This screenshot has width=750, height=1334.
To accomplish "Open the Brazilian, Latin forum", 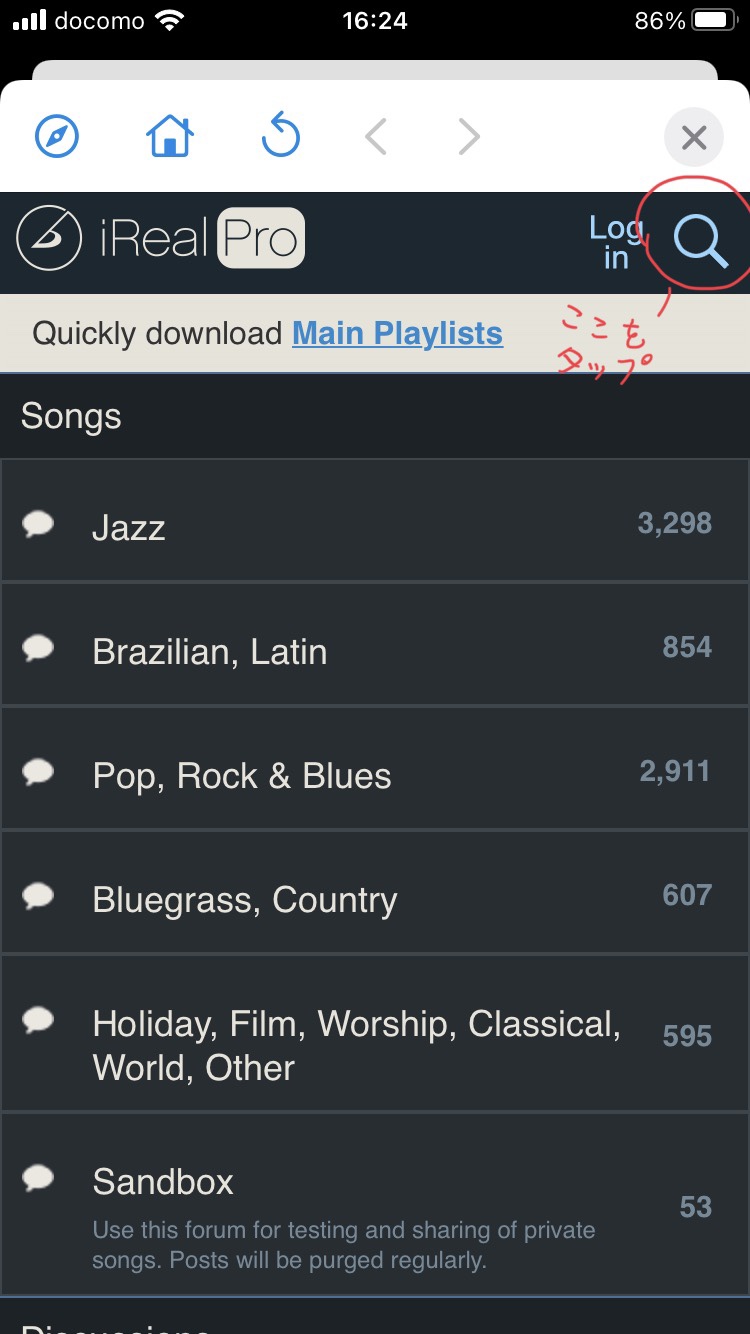I will click(210, 651).
